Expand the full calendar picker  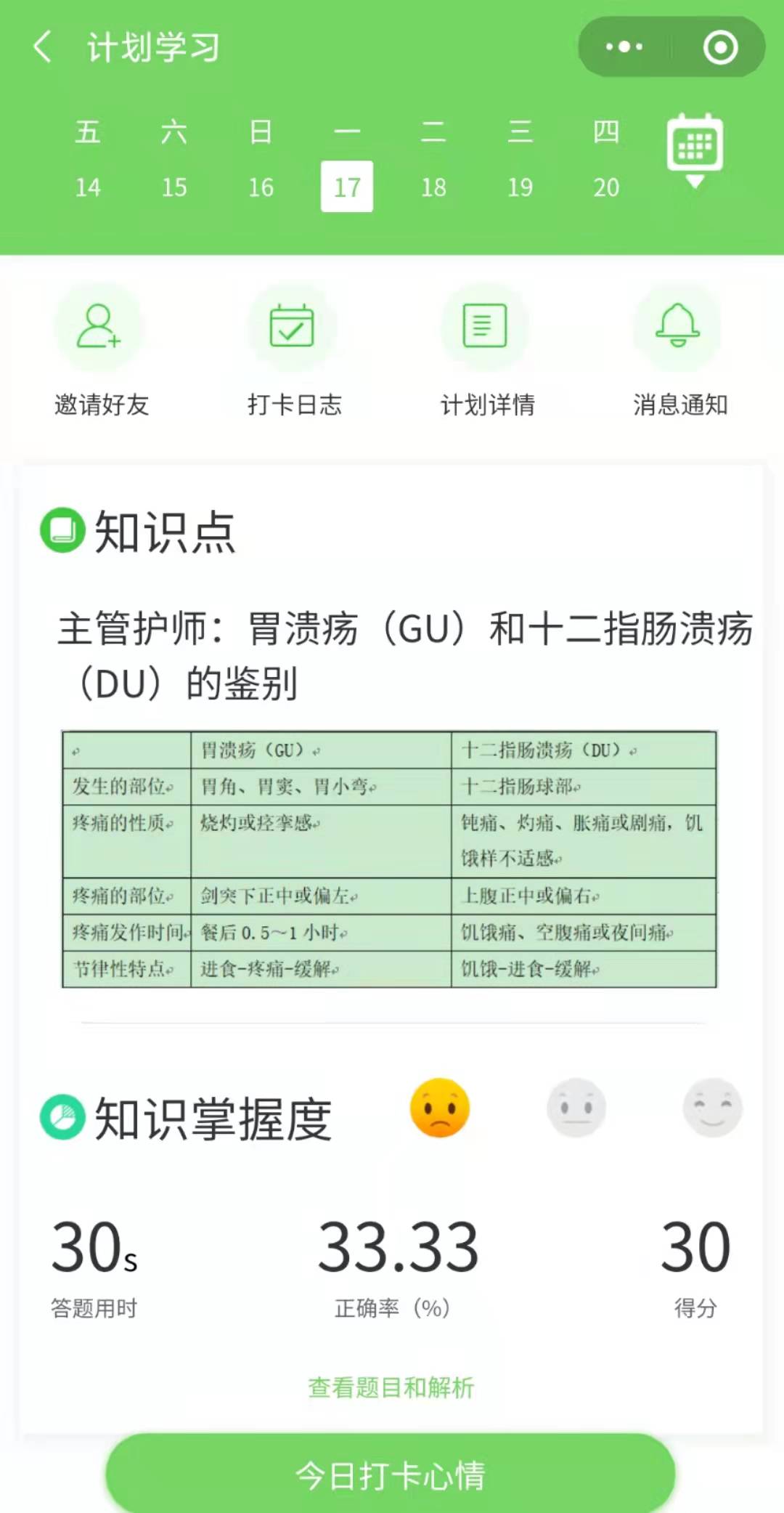(x=695, y=150)
